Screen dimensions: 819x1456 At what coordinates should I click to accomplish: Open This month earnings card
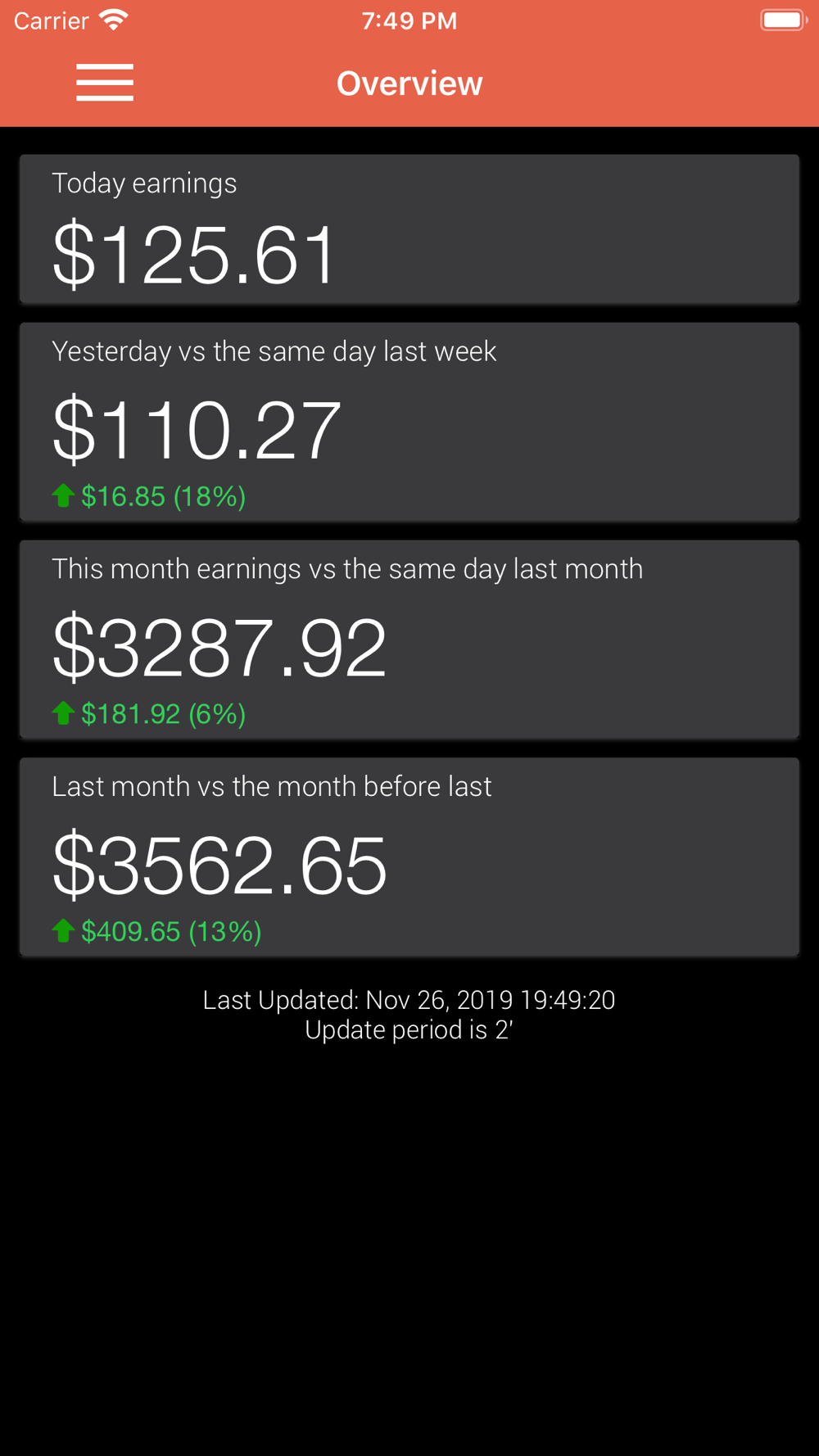pyautogui.click(x=409, y=640)
